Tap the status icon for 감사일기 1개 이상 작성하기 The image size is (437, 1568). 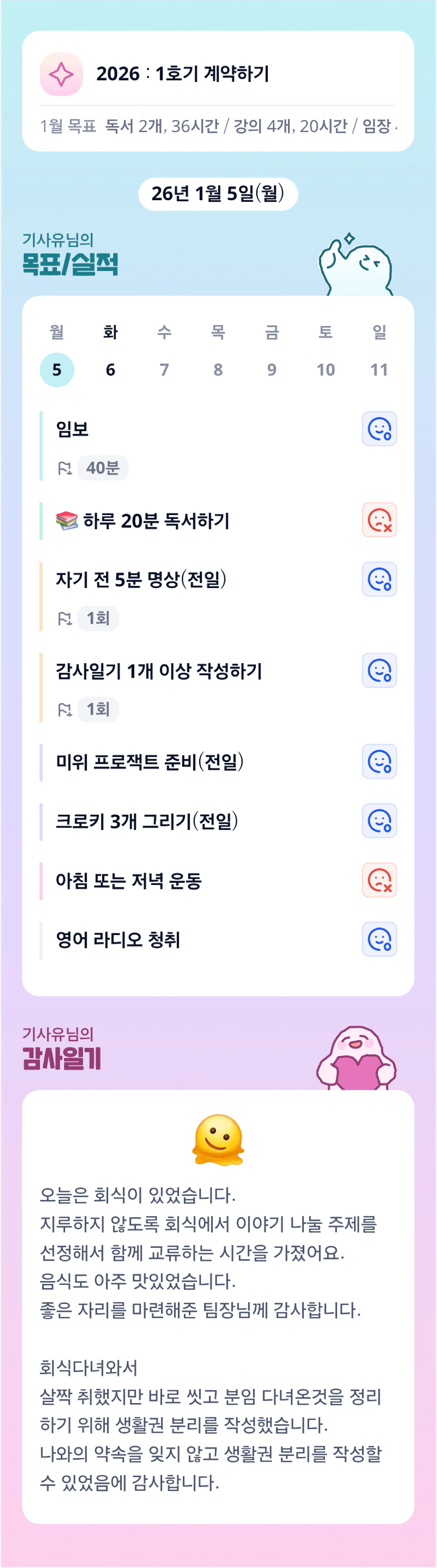379,670
